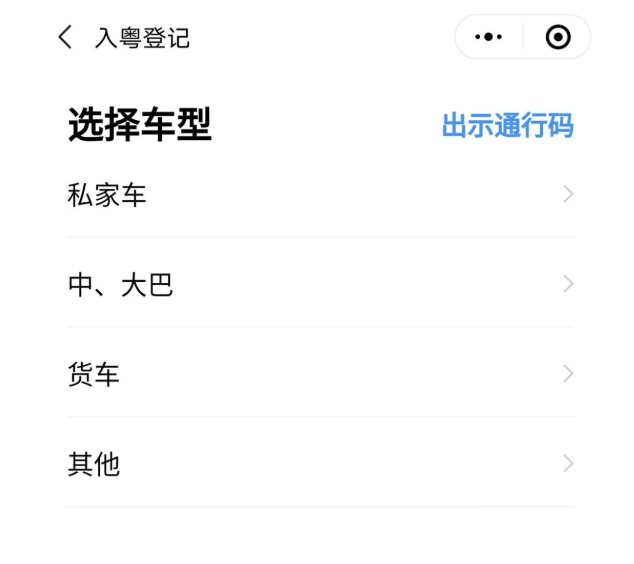The width and height of the screenshot is (634, 564).
Task: Go back from 入粤登记 page
Action: click(x=66, y=38)
